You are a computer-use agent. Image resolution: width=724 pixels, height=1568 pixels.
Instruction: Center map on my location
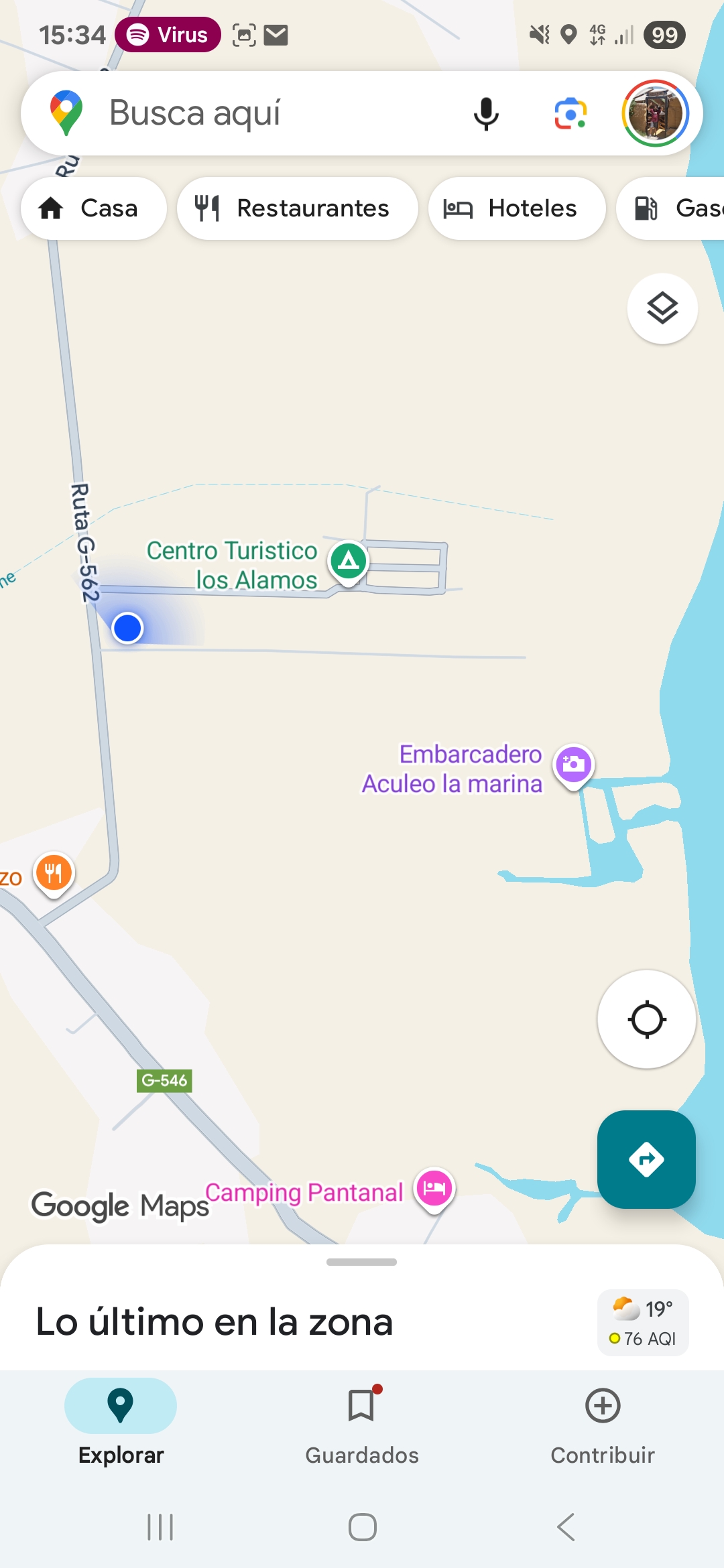pyautogui.click(x=646, y=1019)
